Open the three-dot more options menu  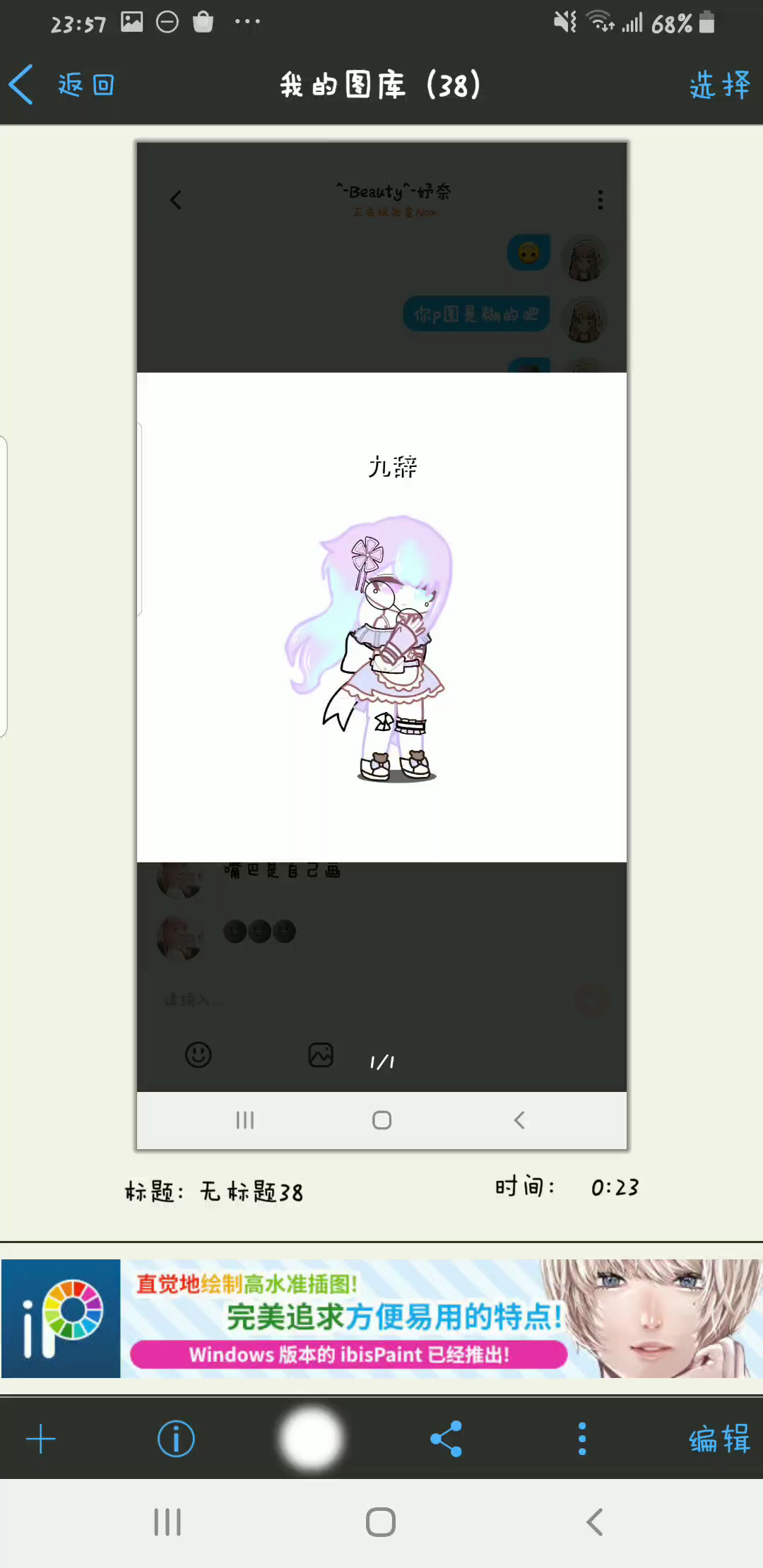click(x=582, y=1439)
